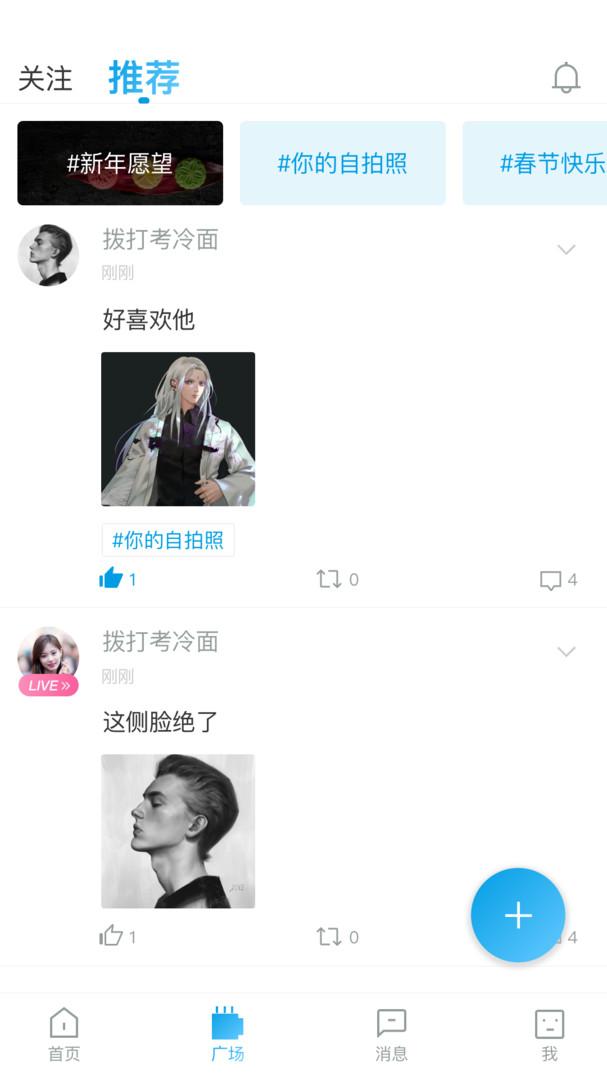Open the notifications bell
607x1080 pixels.
click(566, 78)
